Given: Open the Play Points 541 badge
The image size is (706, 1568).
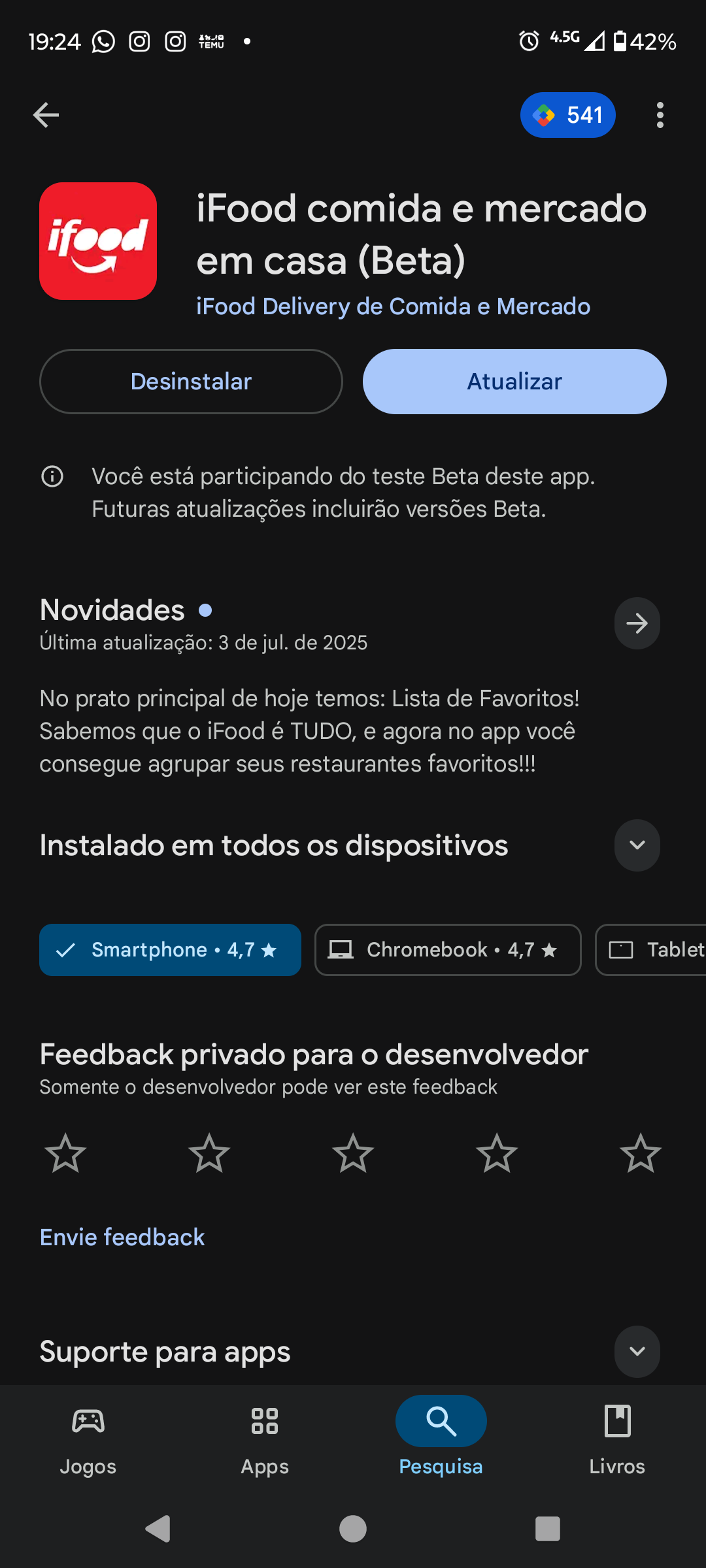Looking at the screenshot, I should tap(567, 115).
